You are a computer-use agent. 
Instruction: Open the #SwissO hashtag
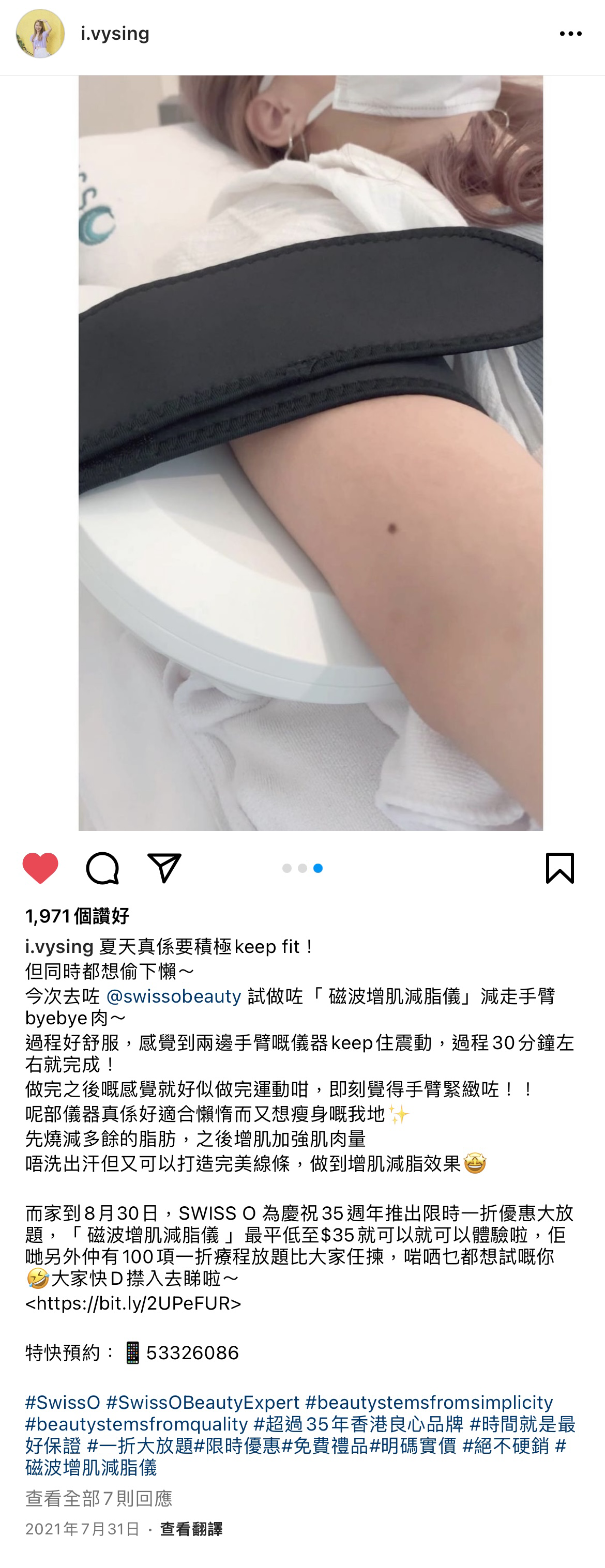[63, 1403]
